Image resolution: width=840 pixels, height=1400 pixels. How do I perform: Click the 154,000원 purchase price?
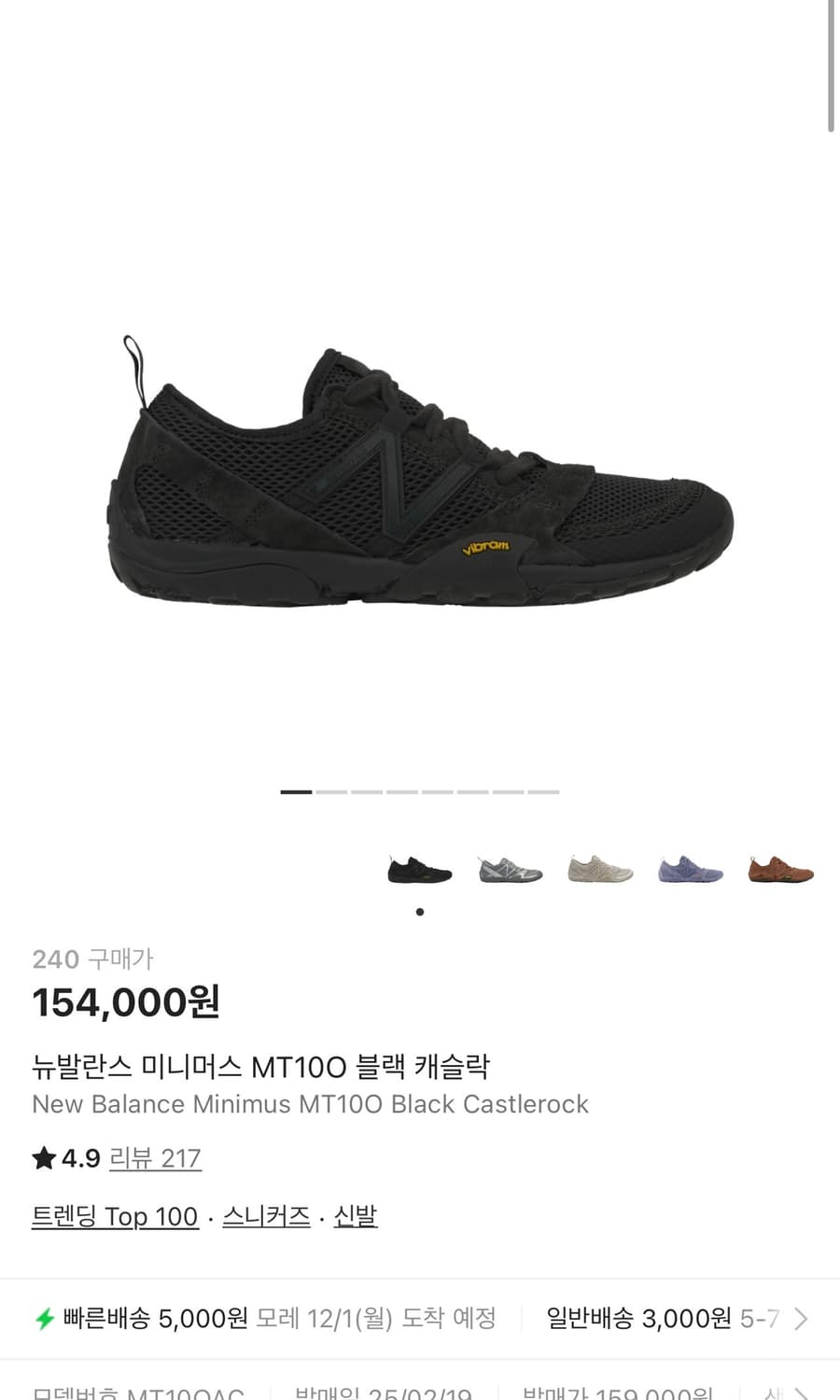pyautogui.click(x=126, y=1002)
